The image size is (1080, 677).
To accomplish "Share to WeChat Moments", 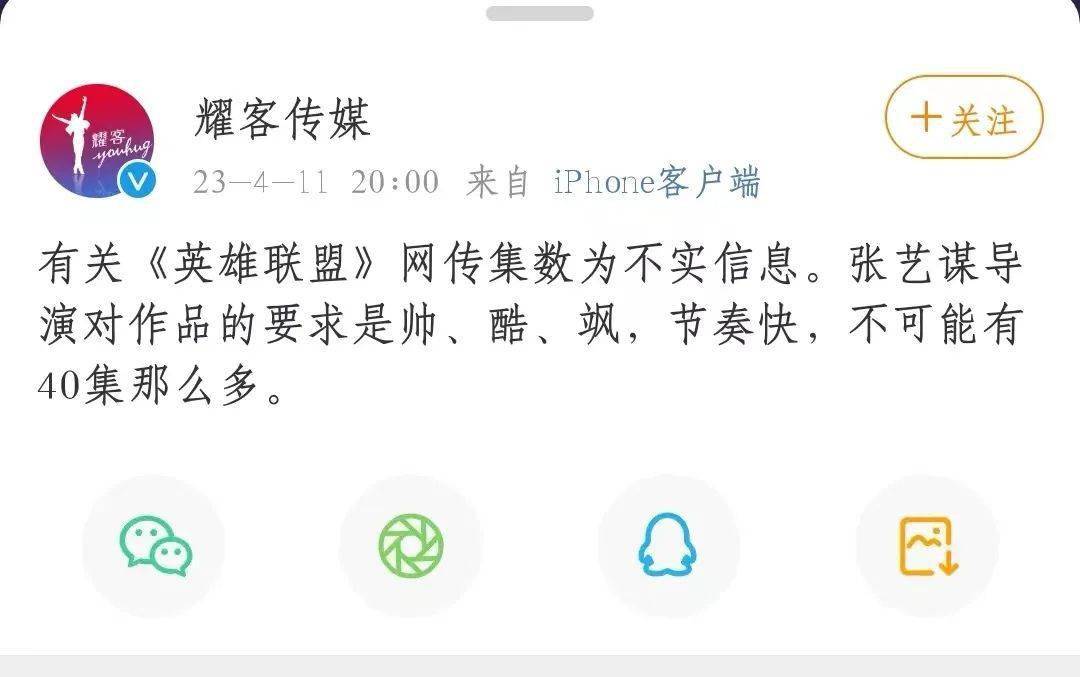I will [x=410, y=547].
